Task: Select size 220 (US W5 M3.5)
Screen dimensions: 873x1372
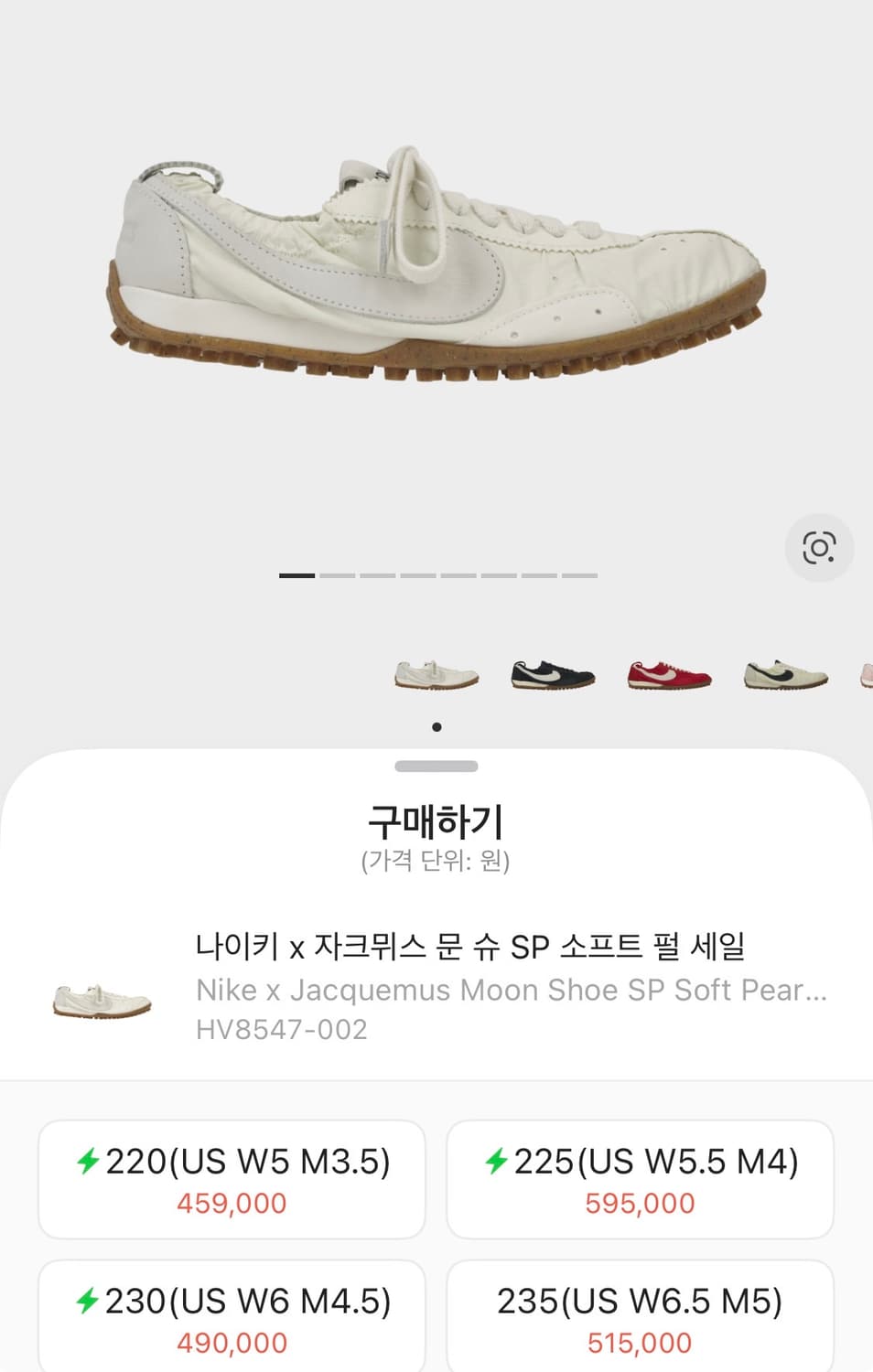Action: pos(232,1180)
